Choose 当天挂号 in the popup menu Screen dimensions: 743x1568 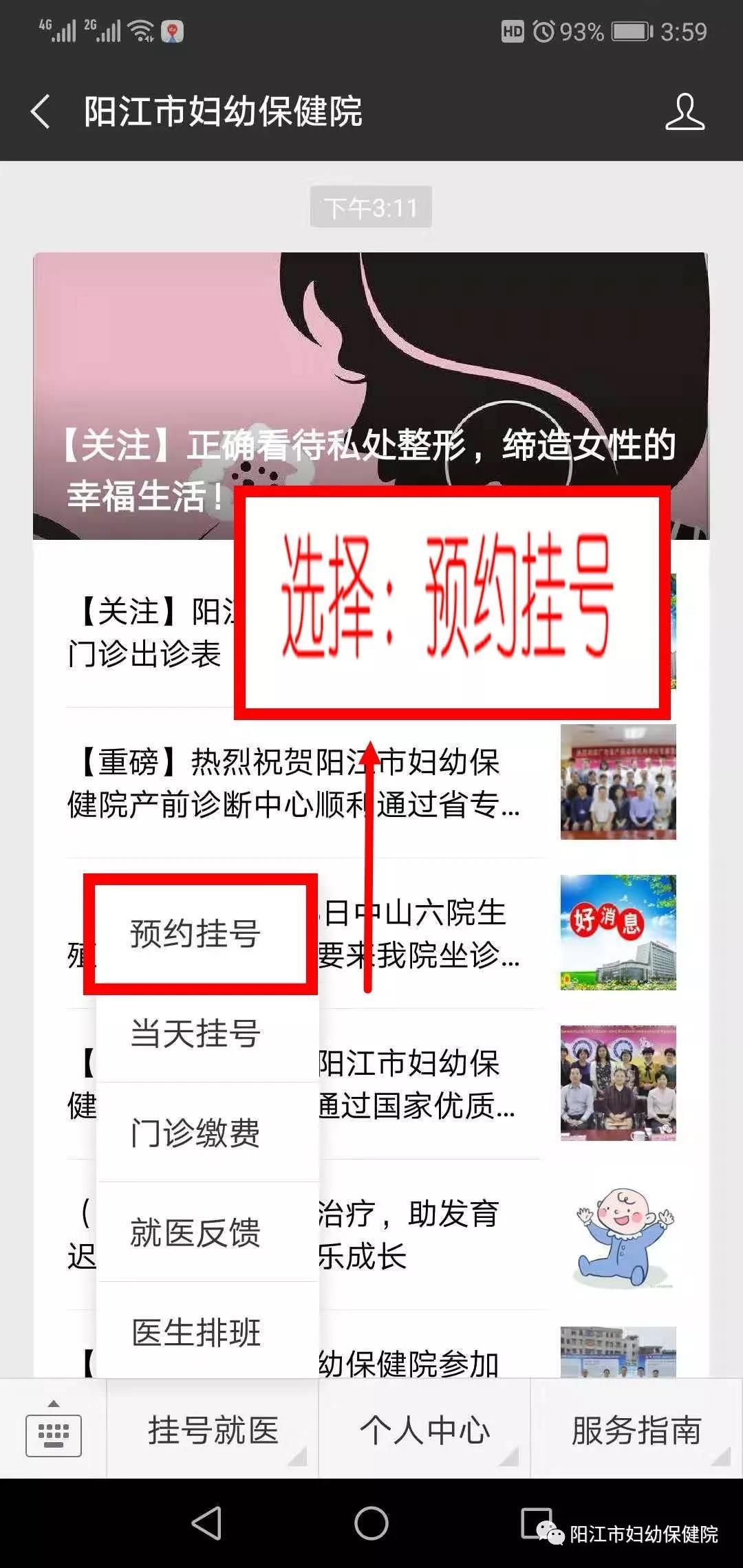coord(196,1033)
